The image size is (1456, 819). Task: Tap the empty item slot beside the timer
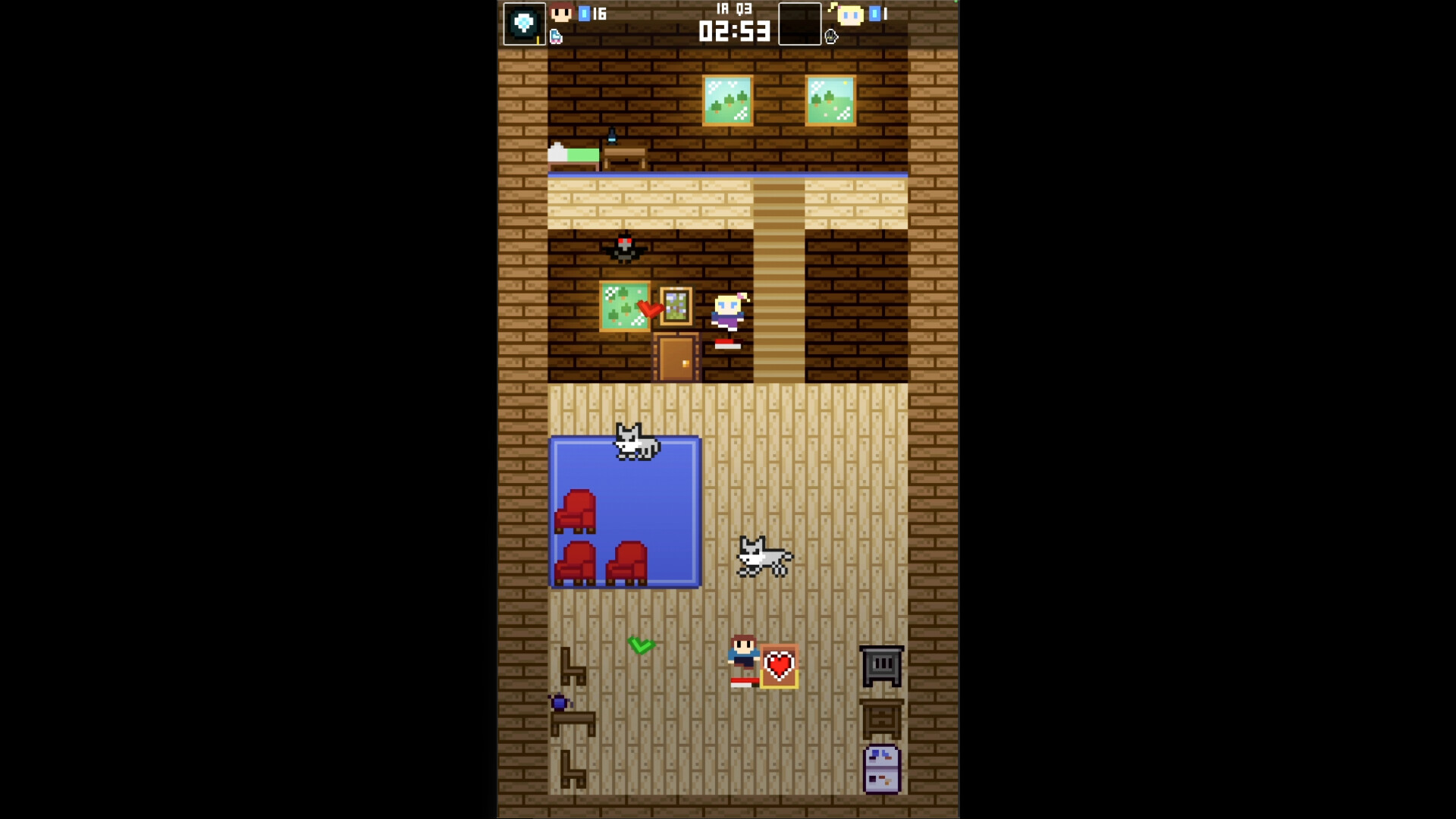[799, 24]
